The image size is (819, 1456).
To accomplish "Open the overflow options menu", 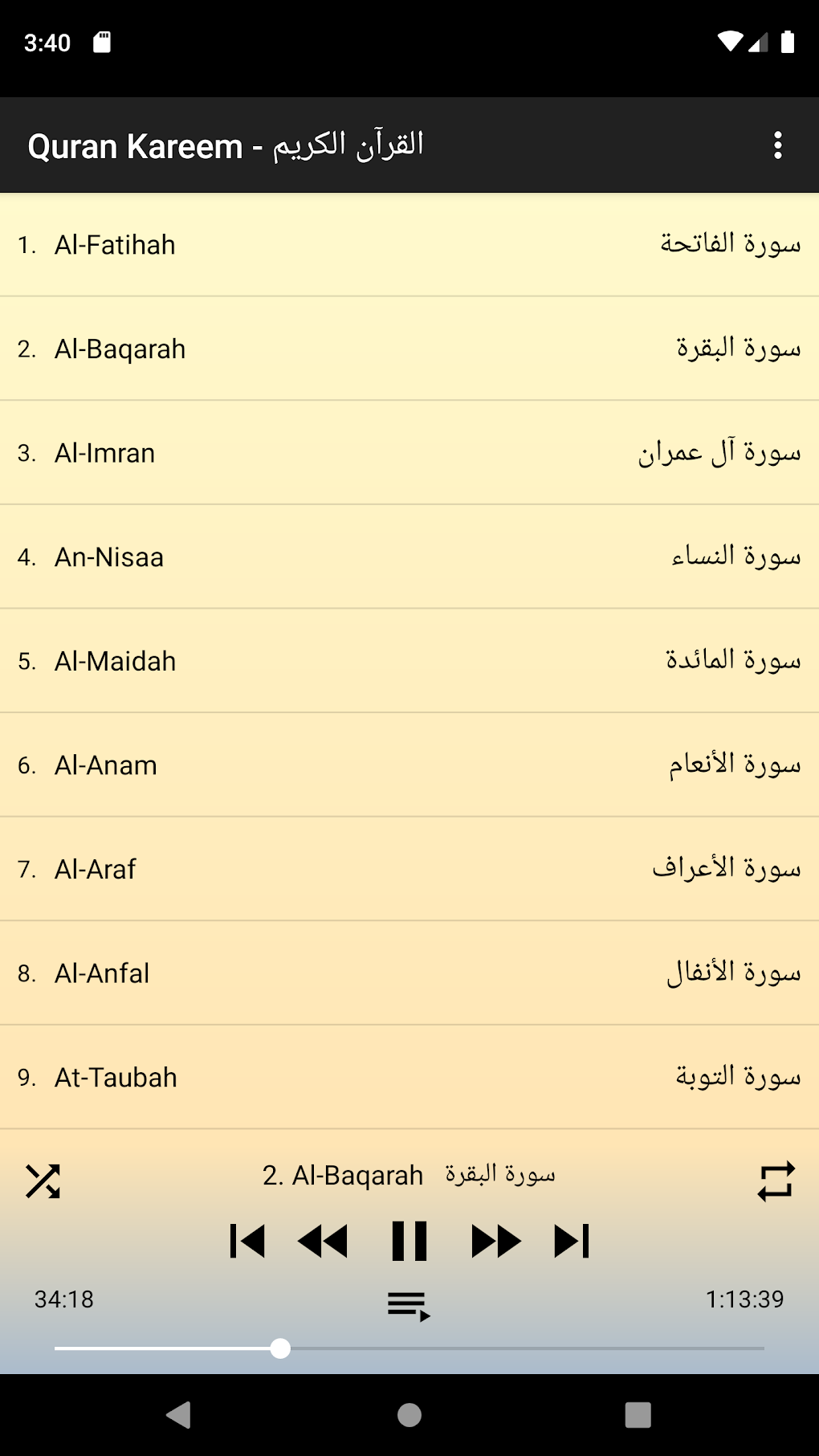I will (776, 145).
